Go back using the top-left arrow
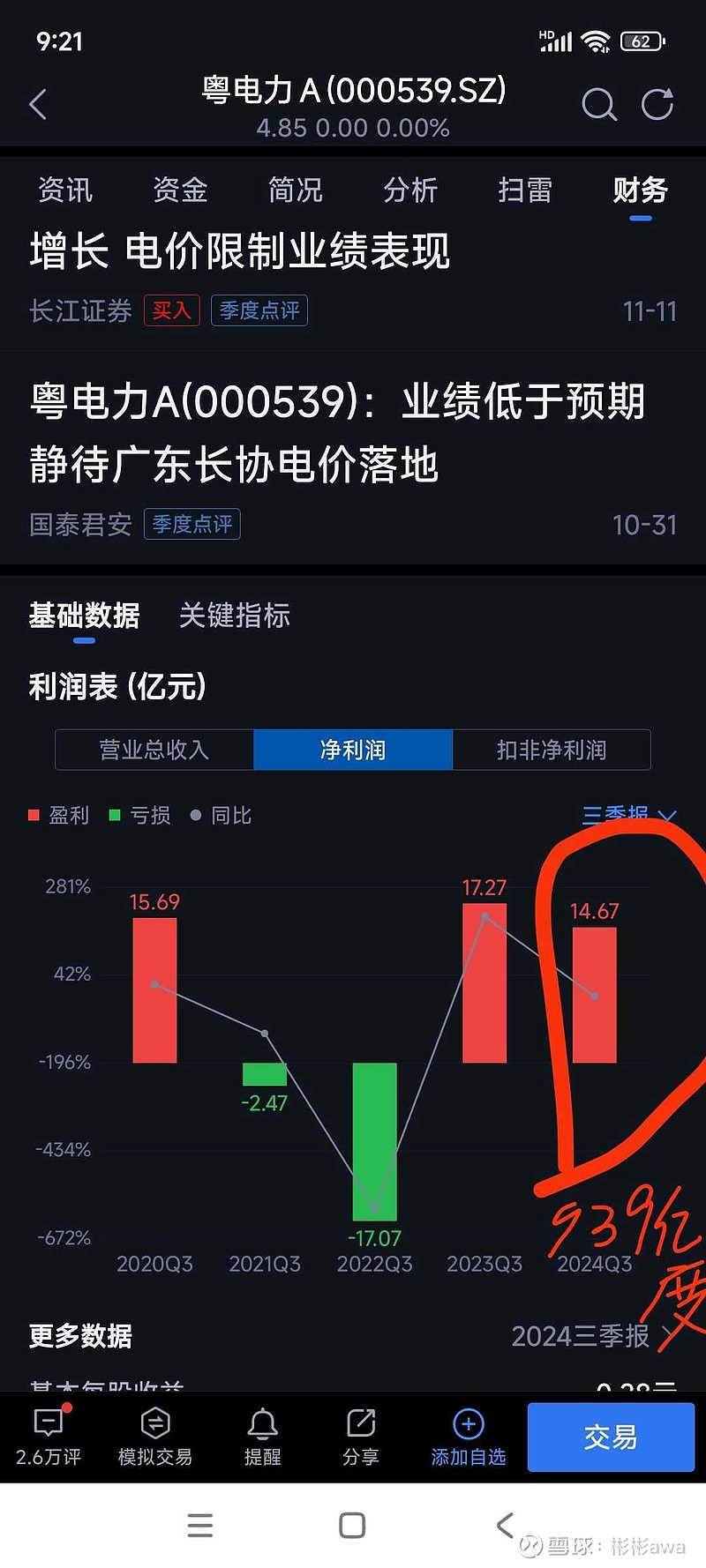Image resolution: width=706 pixels, height=1568 pixels. (x=38, y=105)
